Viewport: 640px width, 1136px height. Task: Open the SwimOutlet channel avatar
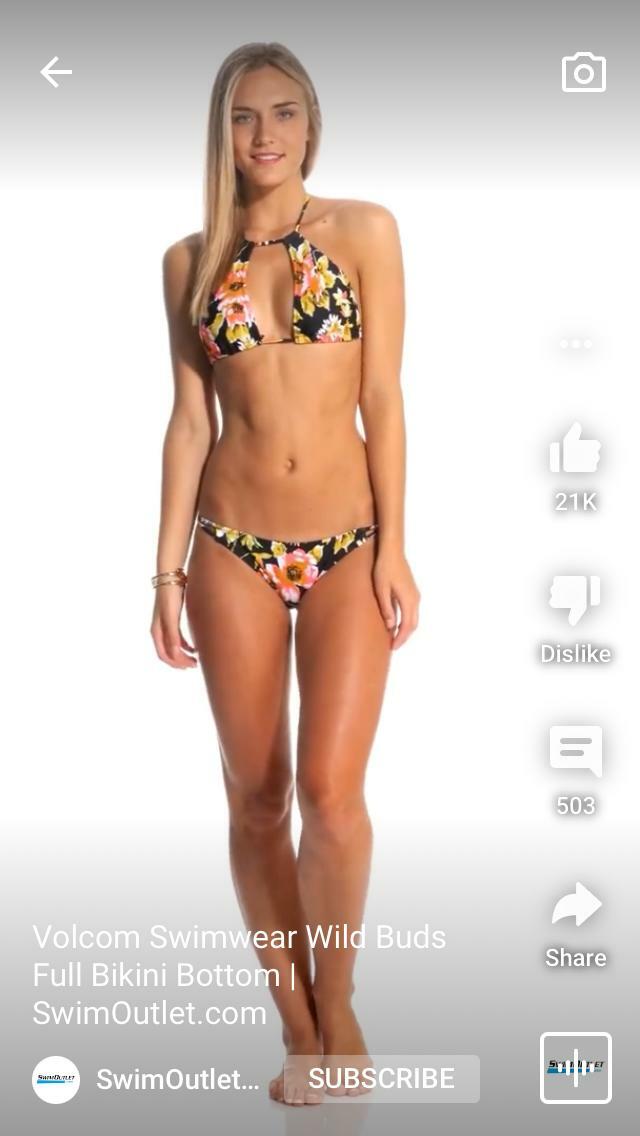(x=56, y=1079)
